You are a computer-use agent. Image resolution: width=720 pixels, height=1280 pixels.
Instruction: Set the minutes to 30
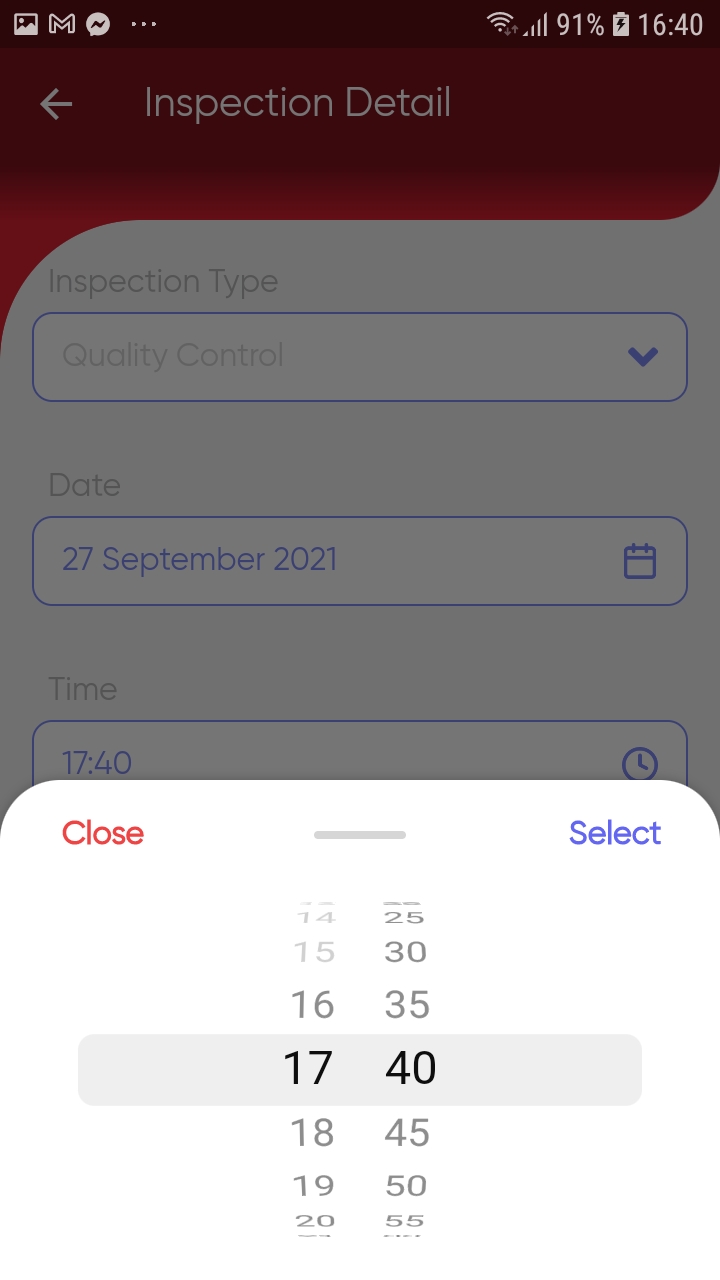(406, 952)
